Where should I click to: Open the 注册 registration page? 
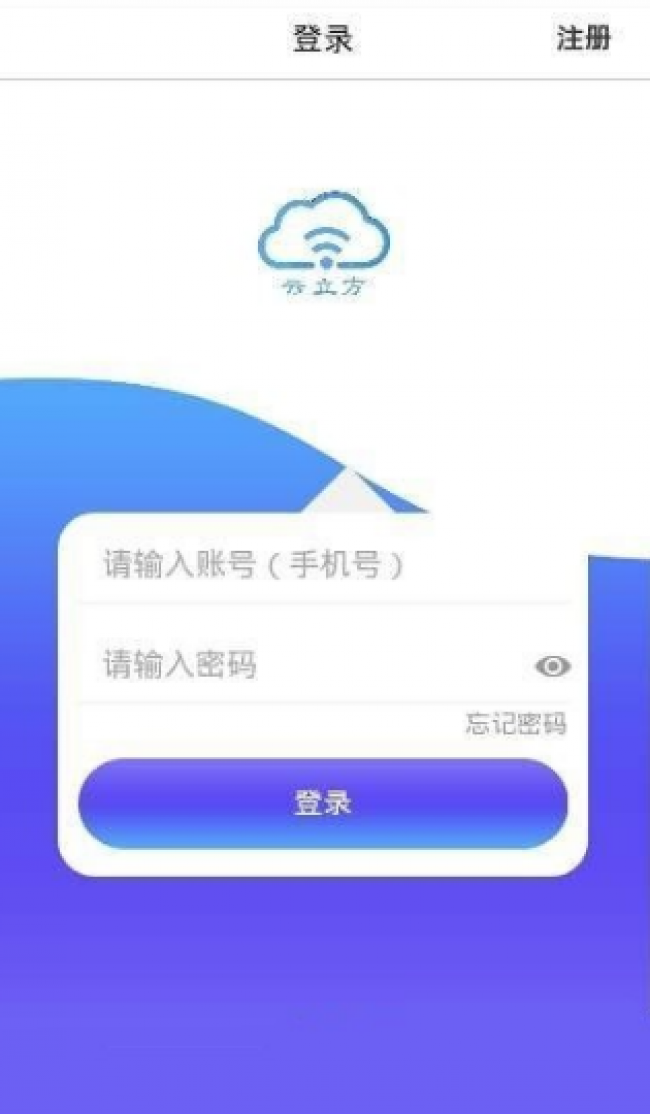584,39
